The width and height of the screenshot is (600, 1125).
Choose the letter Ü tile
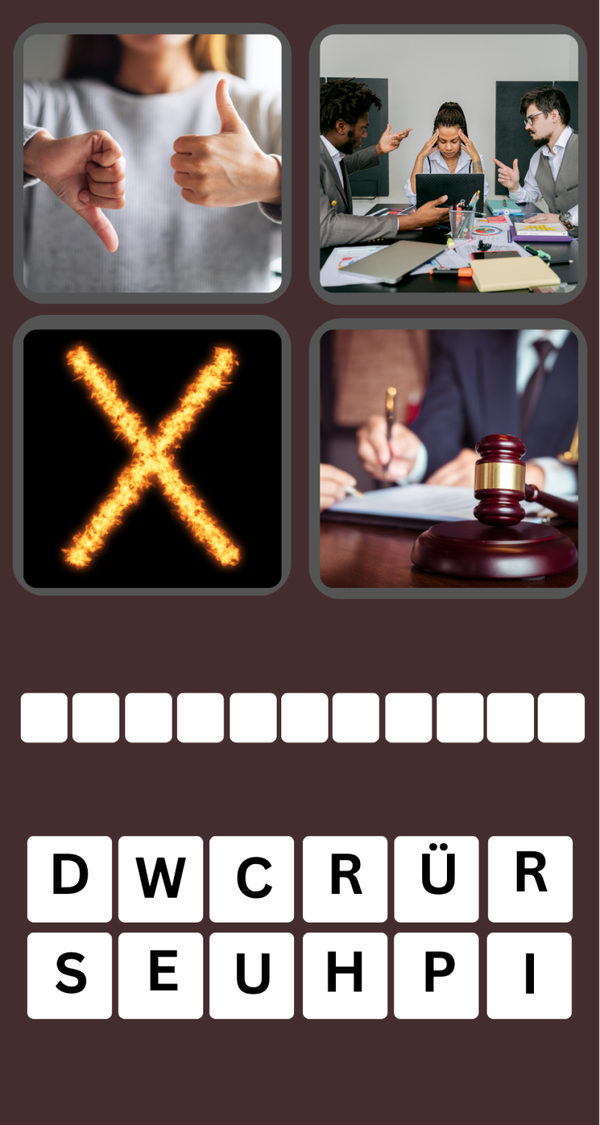pyautogui.click(x=436, y=879)
